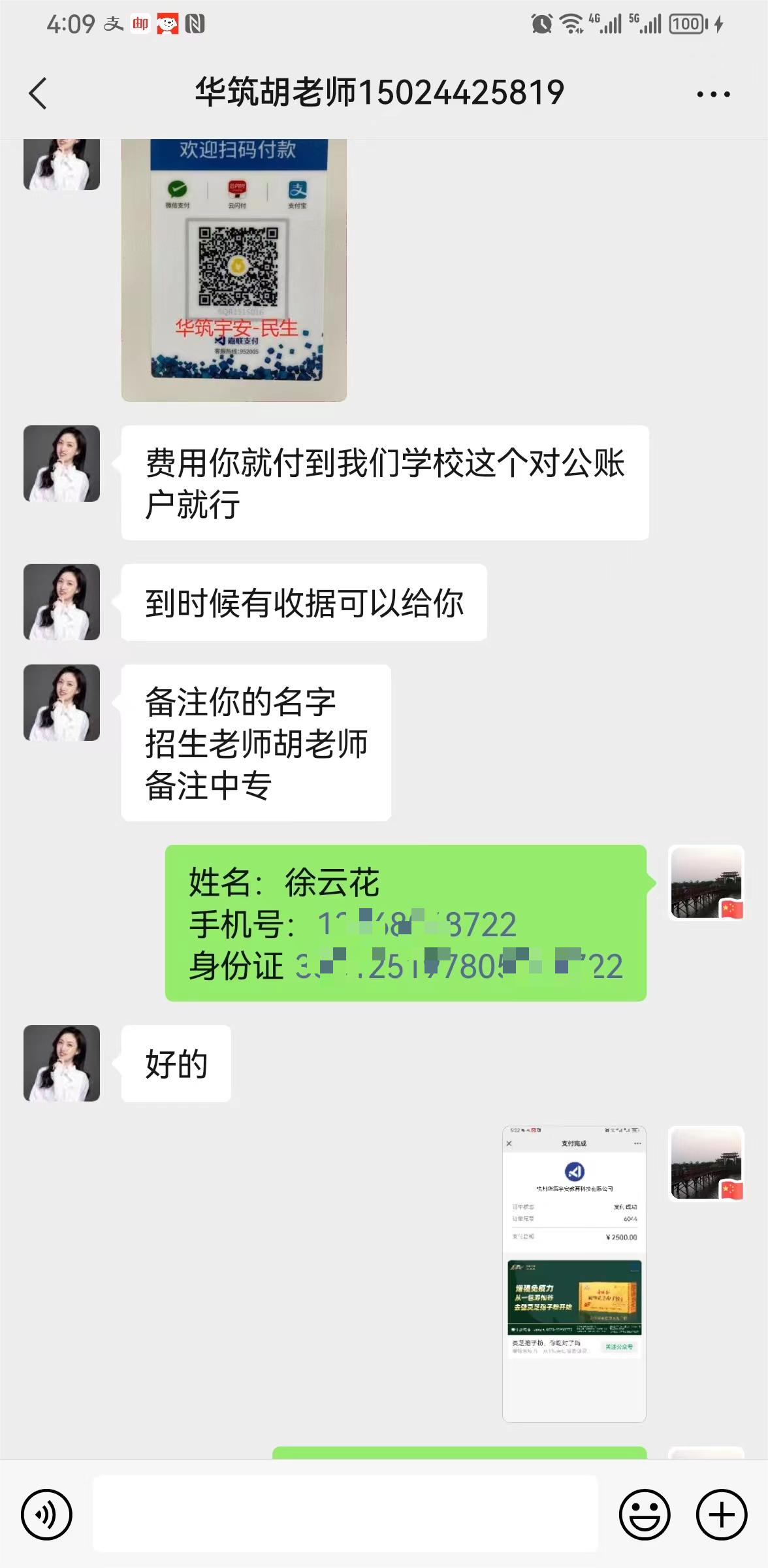The image size is (768, 1568).
Task: View contact avatar beside the 好的 message
Action: pyautogui.click(x=61, y=1063)
